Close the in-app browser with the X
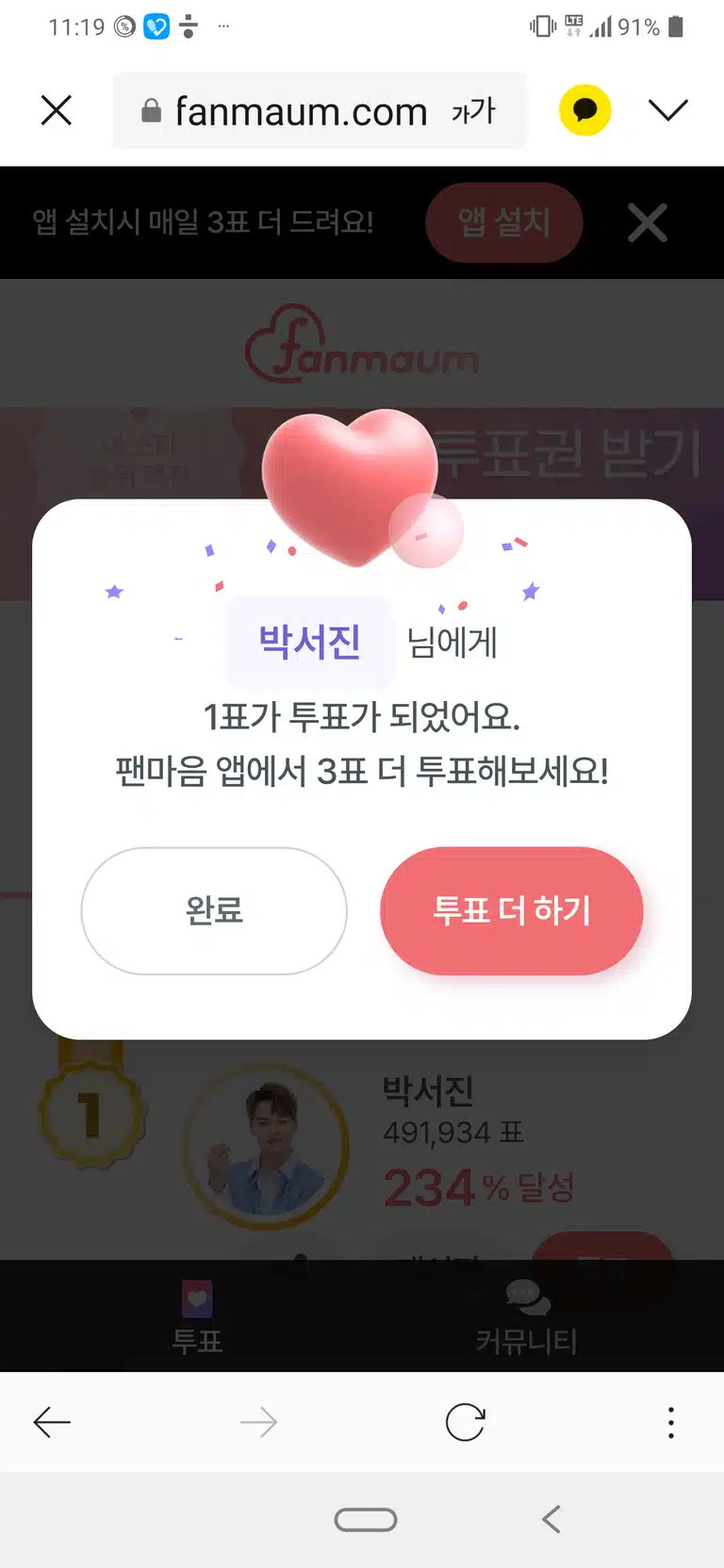Image resolution: width=724 pixels, height=1568 pixels. pyautogui.click(x=57, y=110)
